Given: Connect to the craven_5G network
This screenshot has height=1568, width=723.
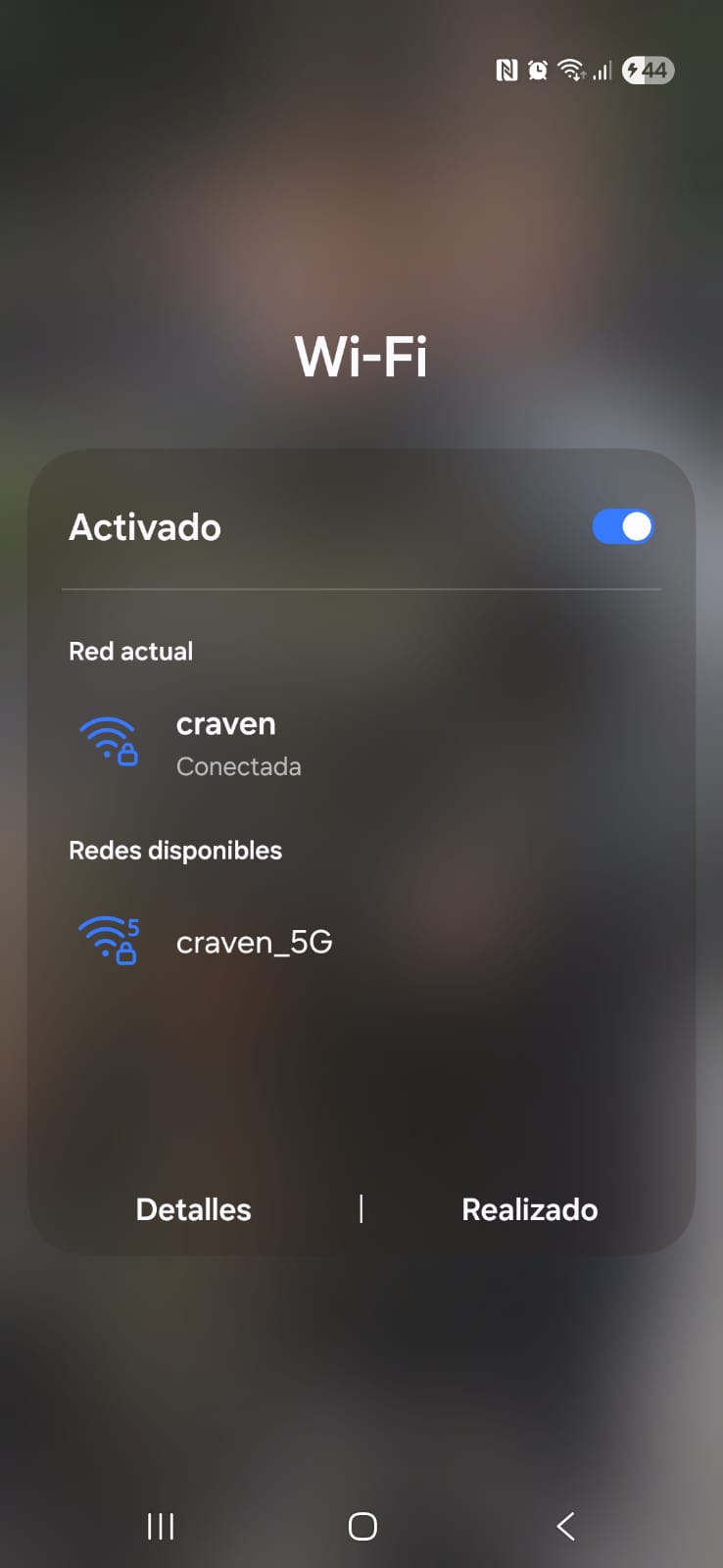Looking at the screenshot, I should click(x=254, y=942).
